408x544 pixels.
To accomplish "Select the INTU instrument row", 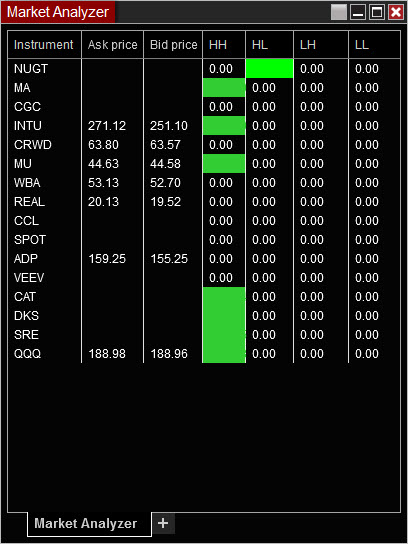I will (204, 126).
